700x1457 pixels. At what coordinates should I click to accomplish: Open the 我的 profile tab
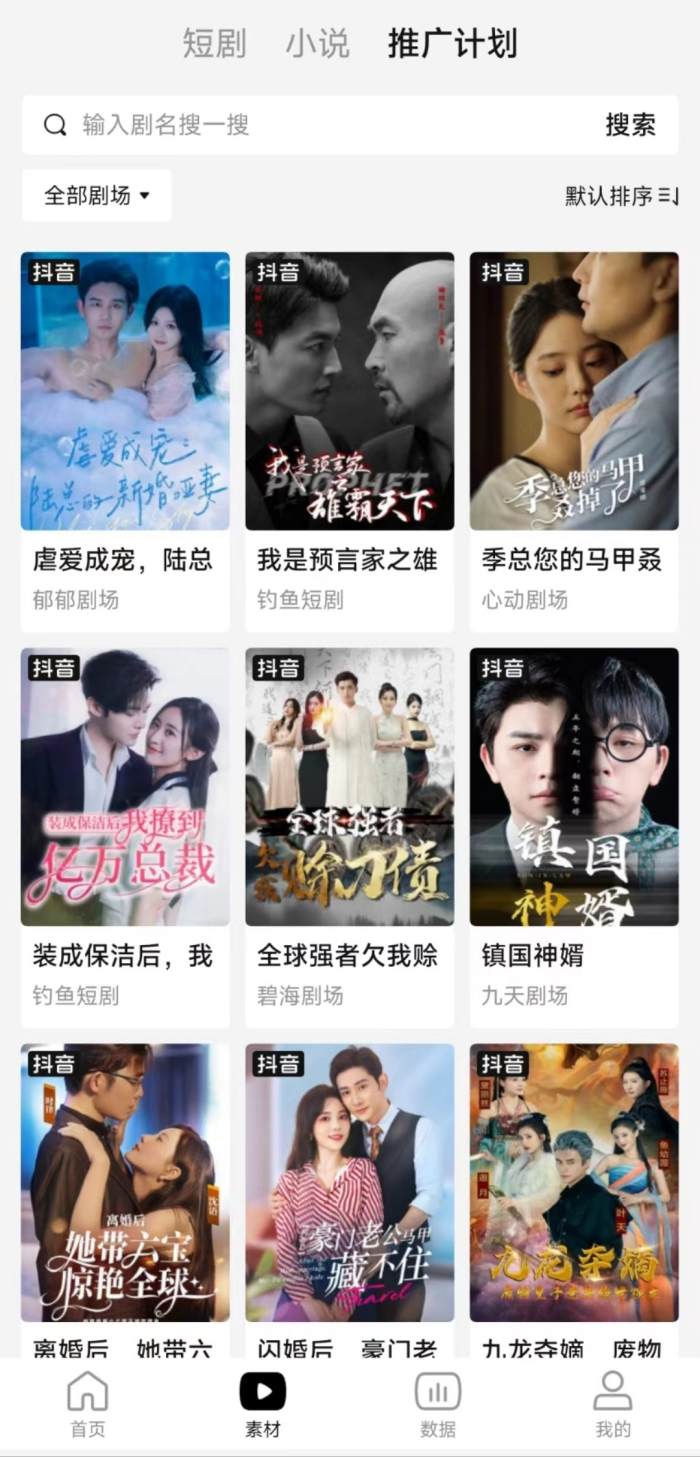click(x=613, y=1404)
